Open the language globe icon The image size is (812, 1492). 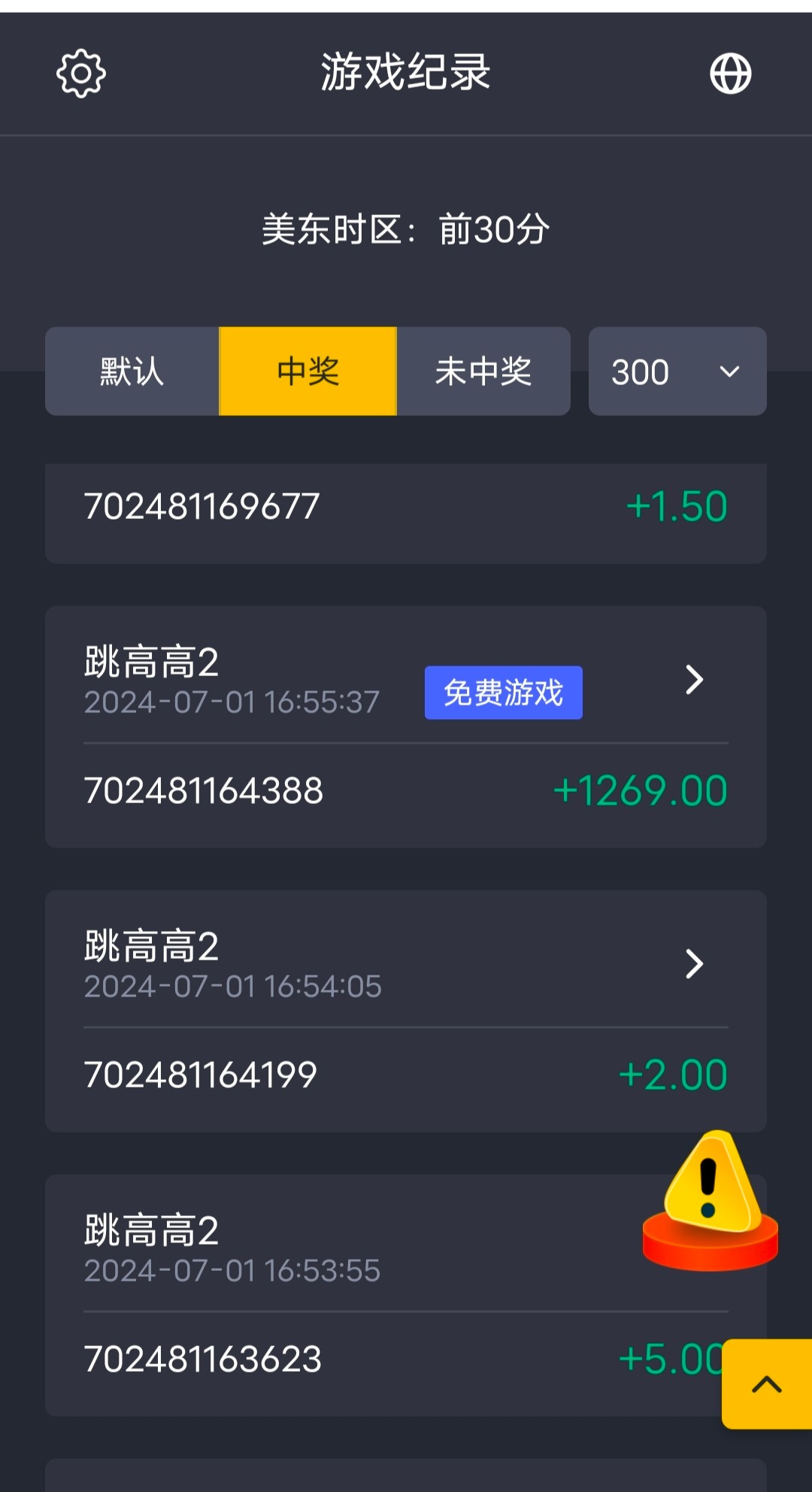pyautogui.click(x=730, y=74)
